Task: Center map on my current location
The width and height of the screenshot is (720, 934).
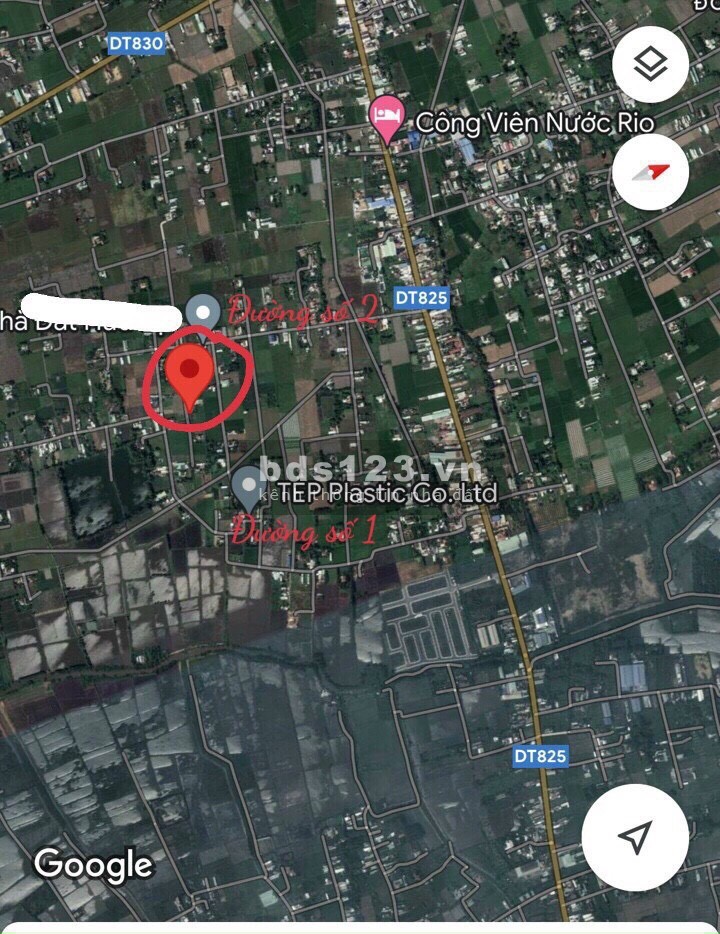Action: 635,837
